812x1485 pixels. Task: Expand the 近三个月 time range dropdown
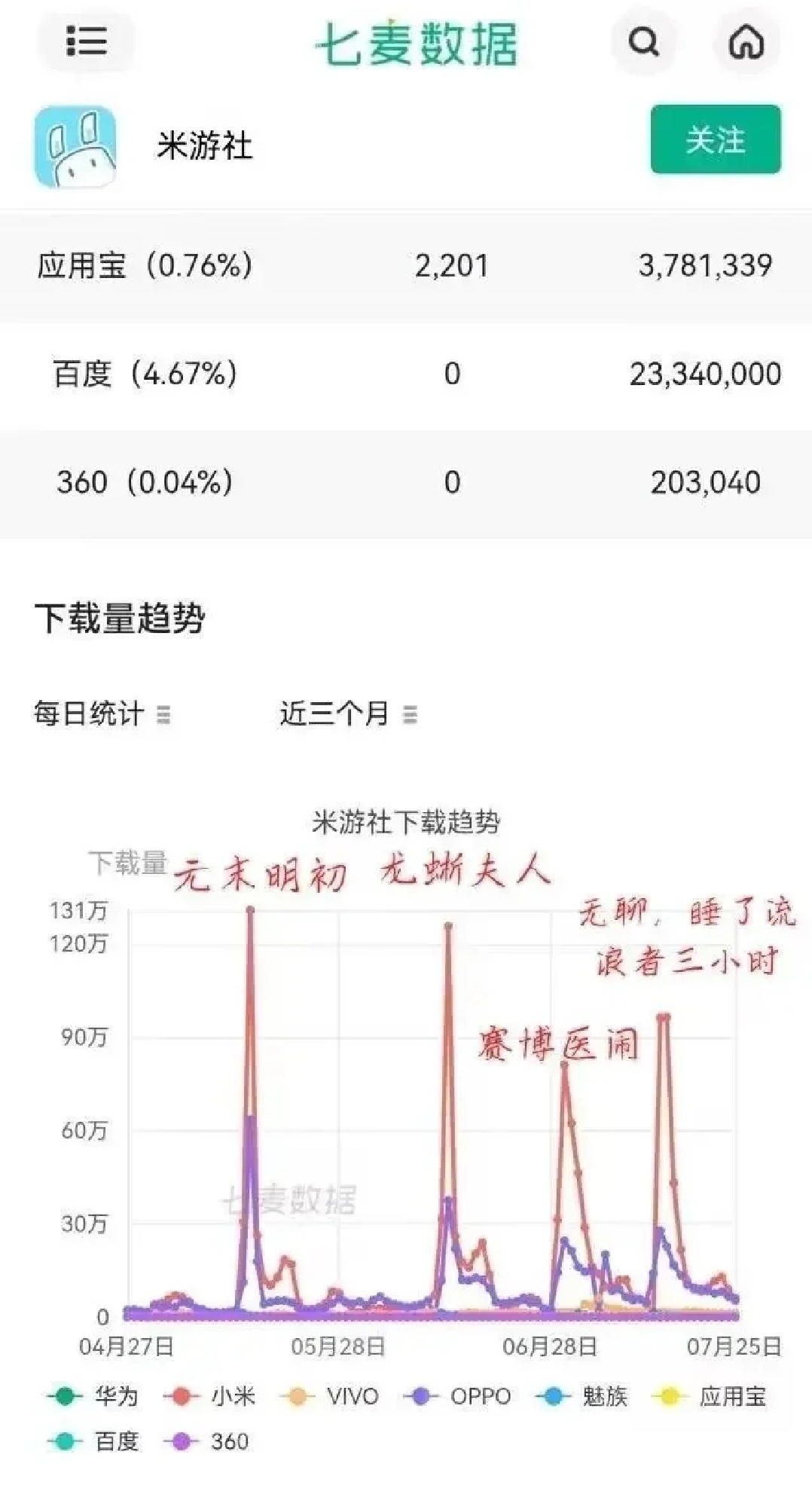click(x=348, y=713)
